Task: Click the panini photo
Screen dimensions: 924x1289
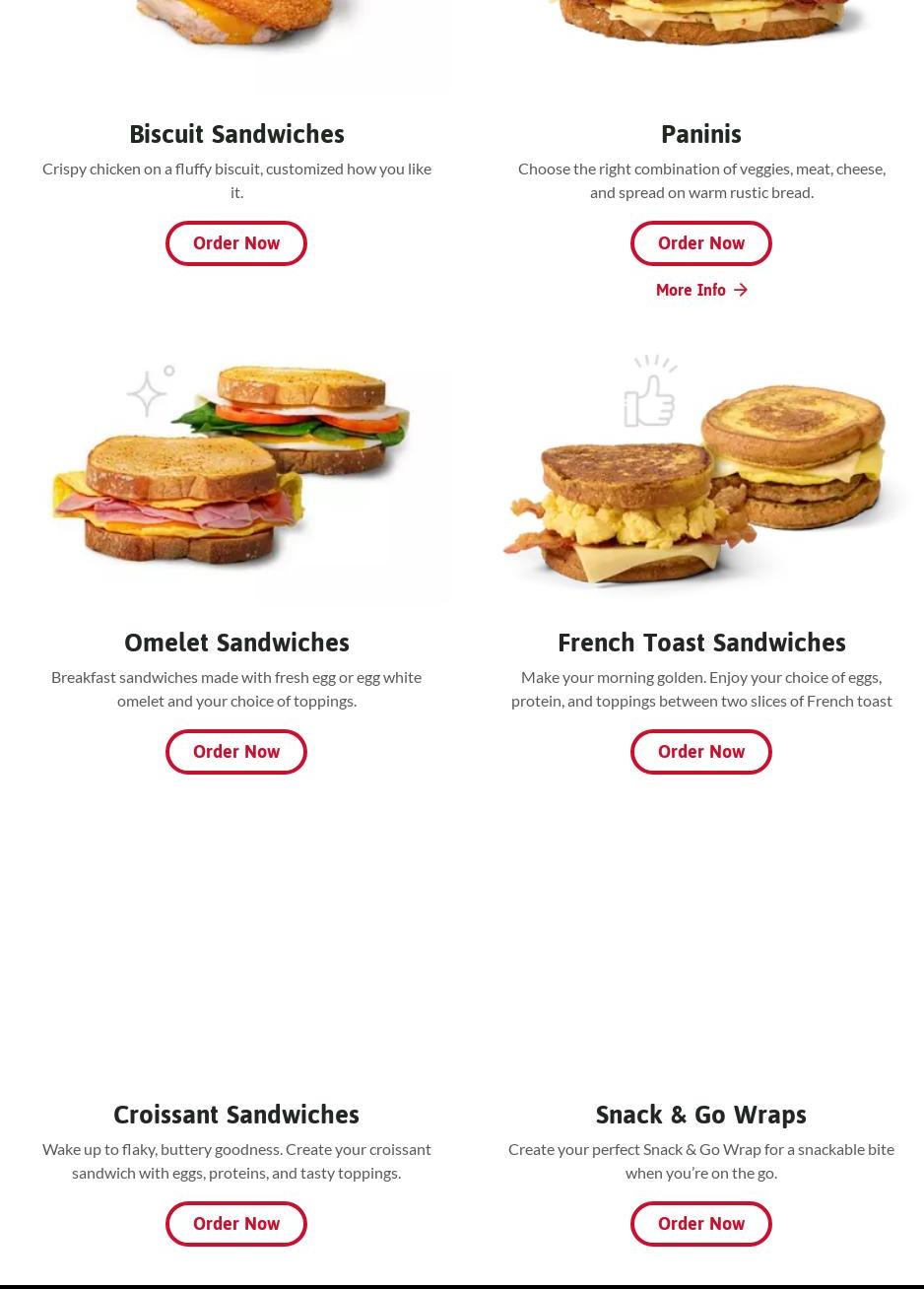Action: point(701,30)
